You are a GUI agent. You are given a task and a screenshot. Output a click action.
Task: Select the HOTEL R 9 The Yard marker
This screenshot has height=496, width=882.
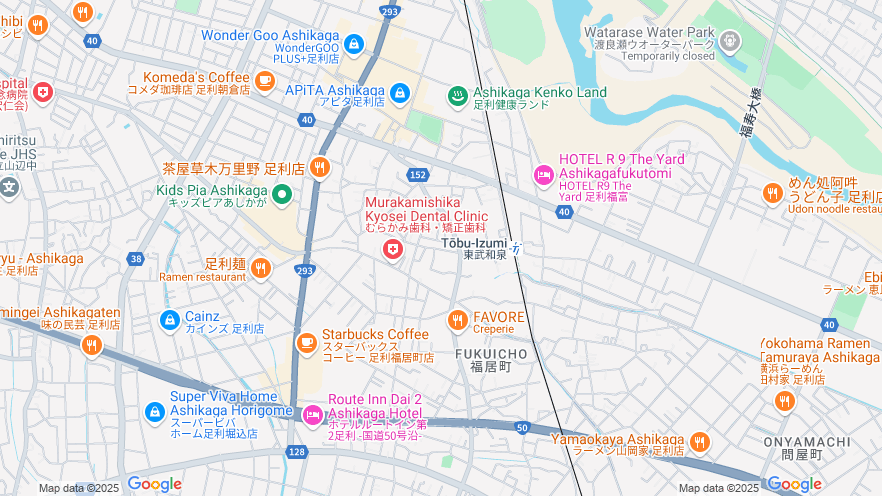pos(544,175)
